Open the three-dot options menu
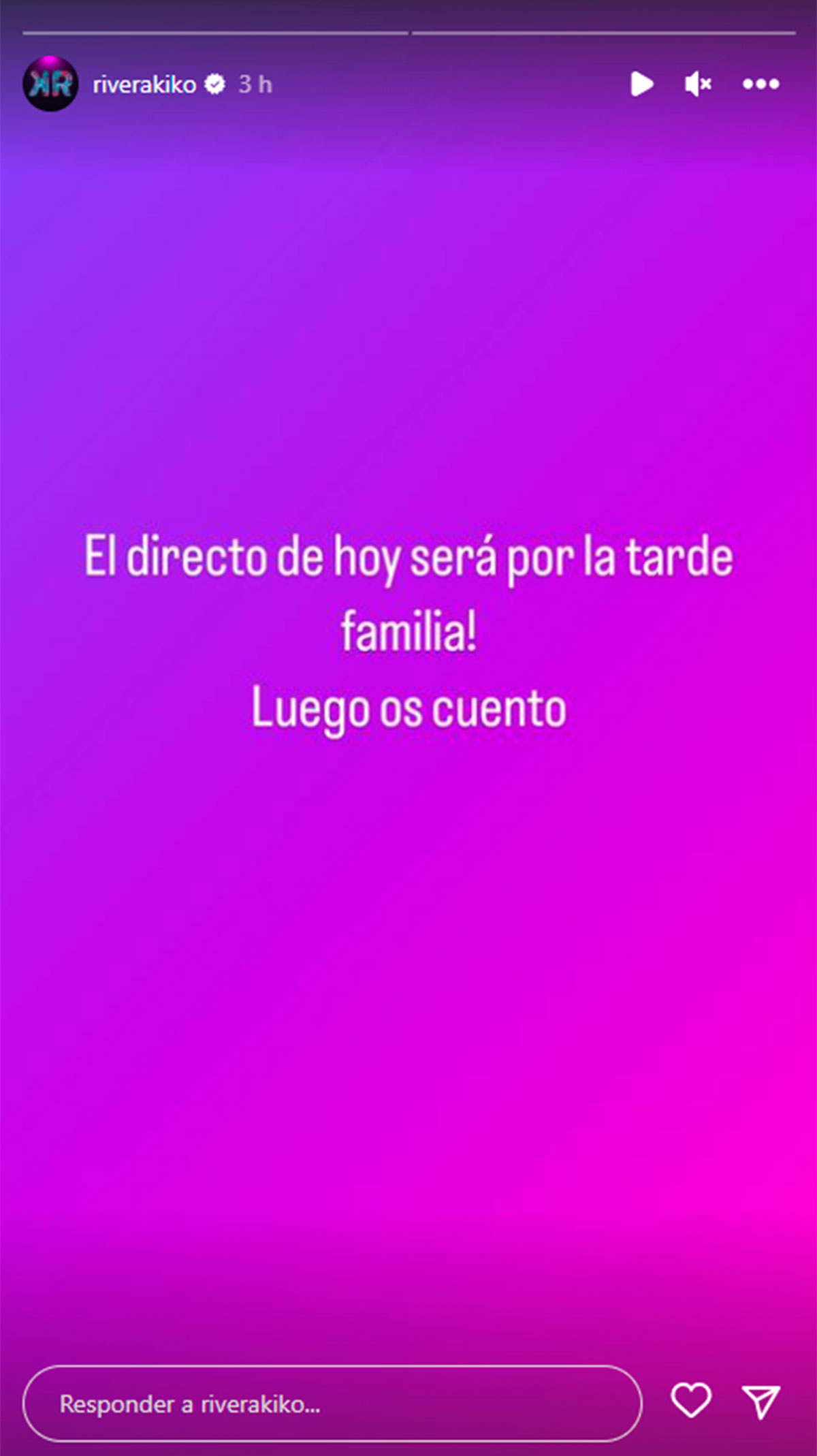 pos(760,84)
